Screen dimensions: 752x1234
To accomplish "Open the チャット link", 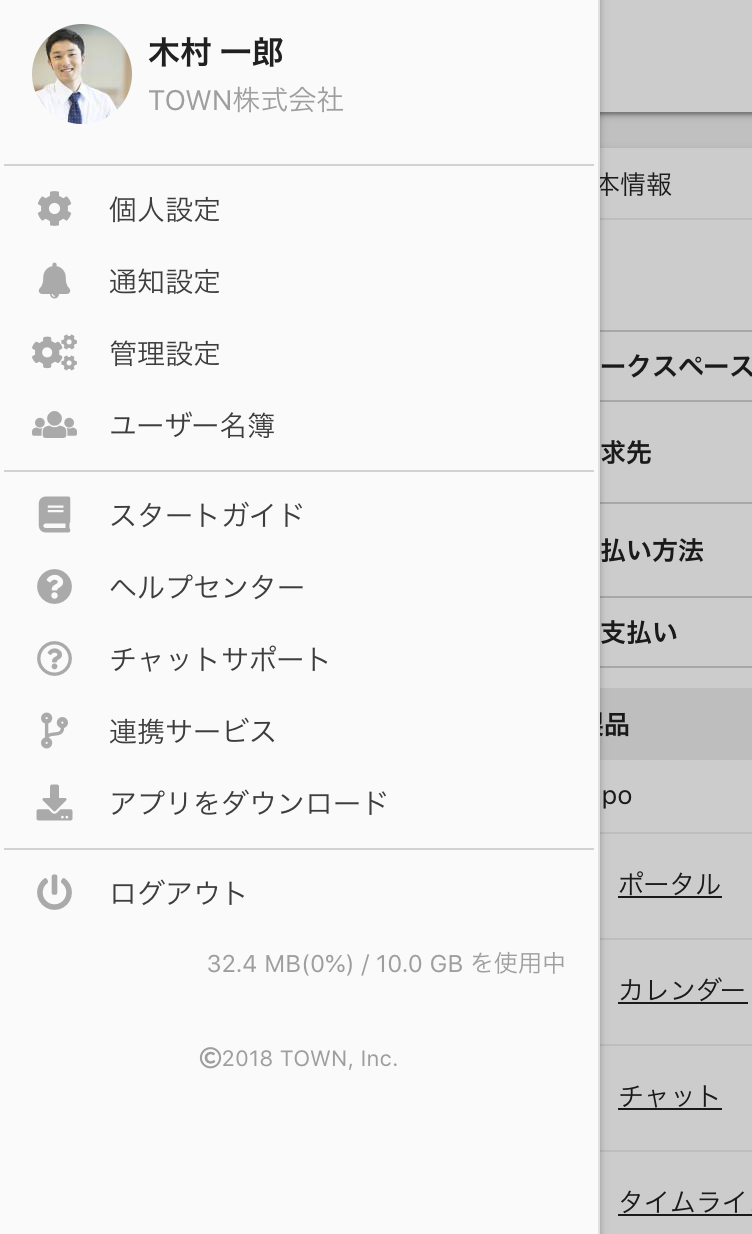I will (x=669, y=1096).
